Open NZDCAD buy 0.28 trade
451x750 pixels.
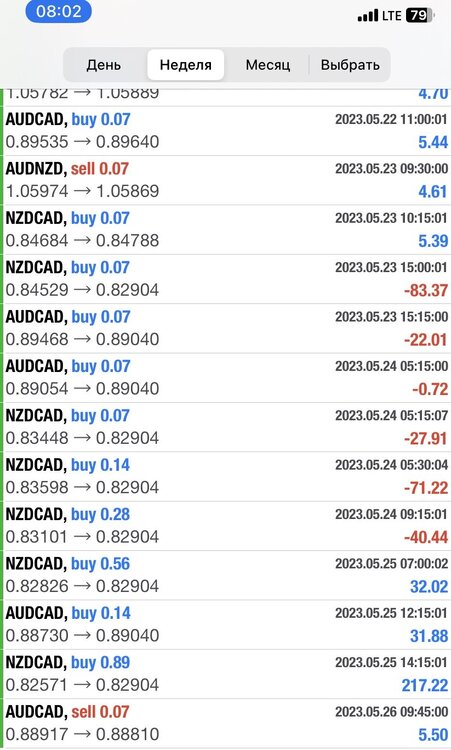click(226, 526)
